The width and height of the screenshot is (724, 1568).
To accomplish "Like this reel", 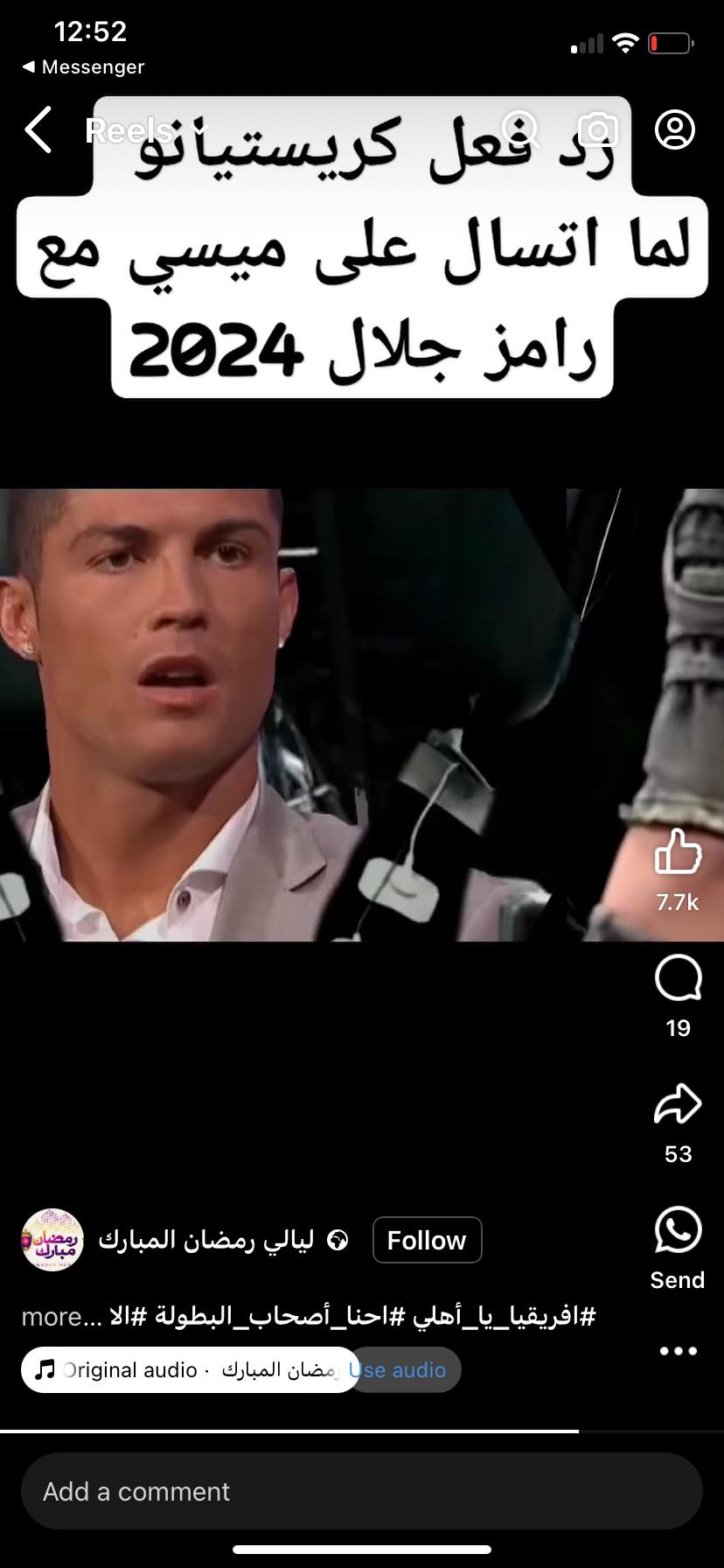I will [679, 853].
